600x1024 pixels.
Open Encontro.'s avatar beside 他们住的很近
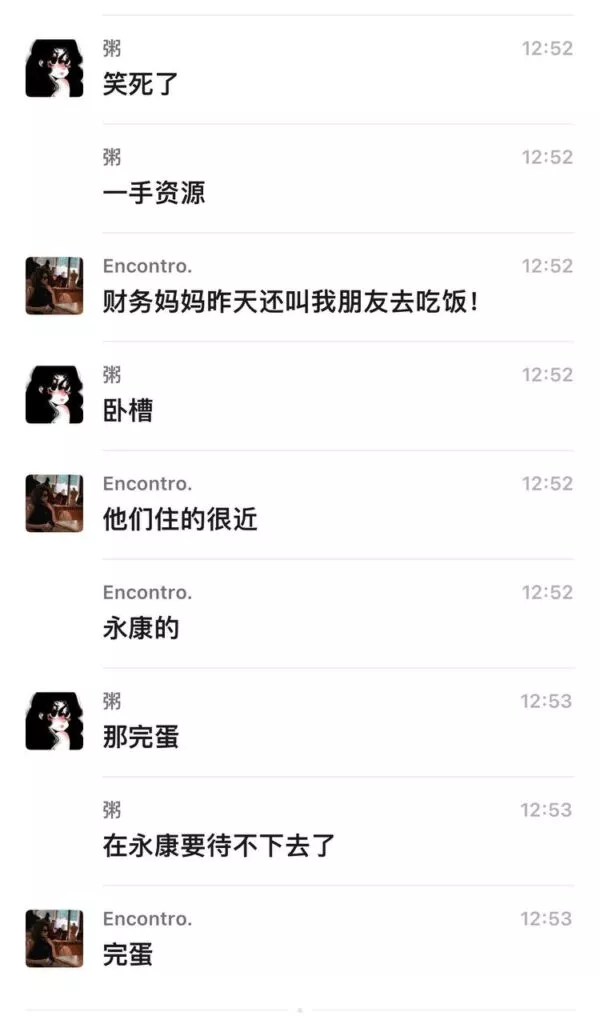click(54, 503)
